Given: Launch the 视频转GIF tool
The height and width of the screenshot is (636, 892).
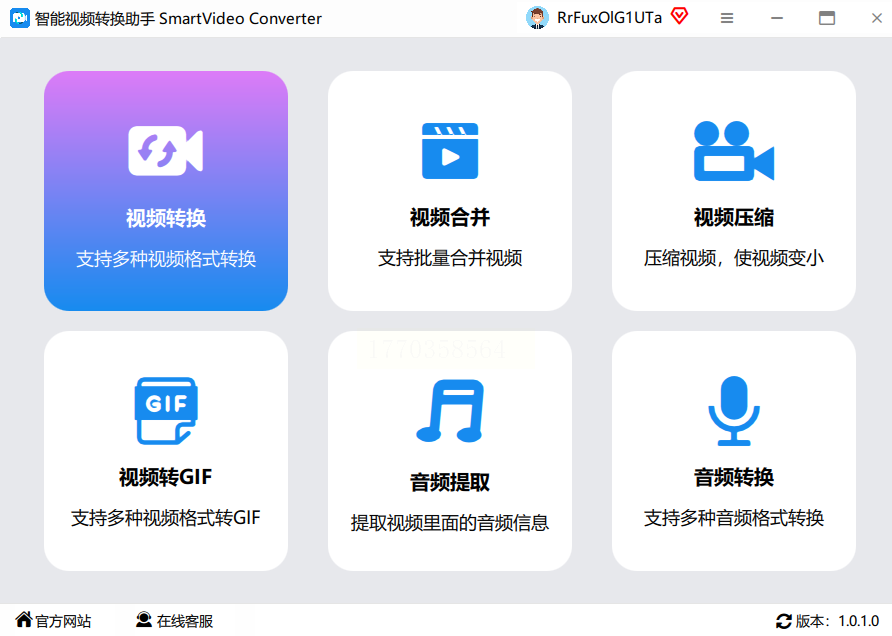Looking at the screenshot, I should click(x=166, y=451).
